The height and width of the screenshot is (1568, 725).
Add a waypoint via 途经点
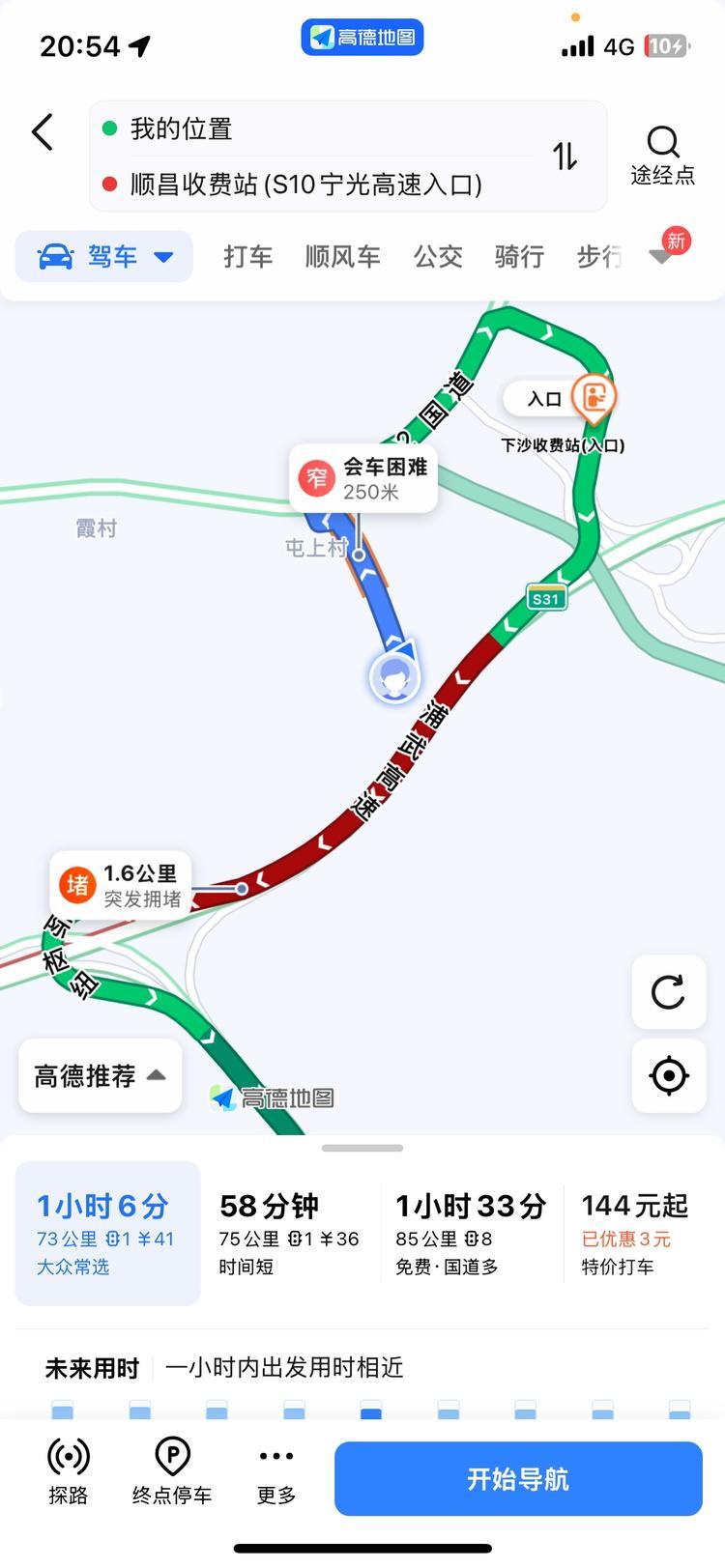click(662, 156)
